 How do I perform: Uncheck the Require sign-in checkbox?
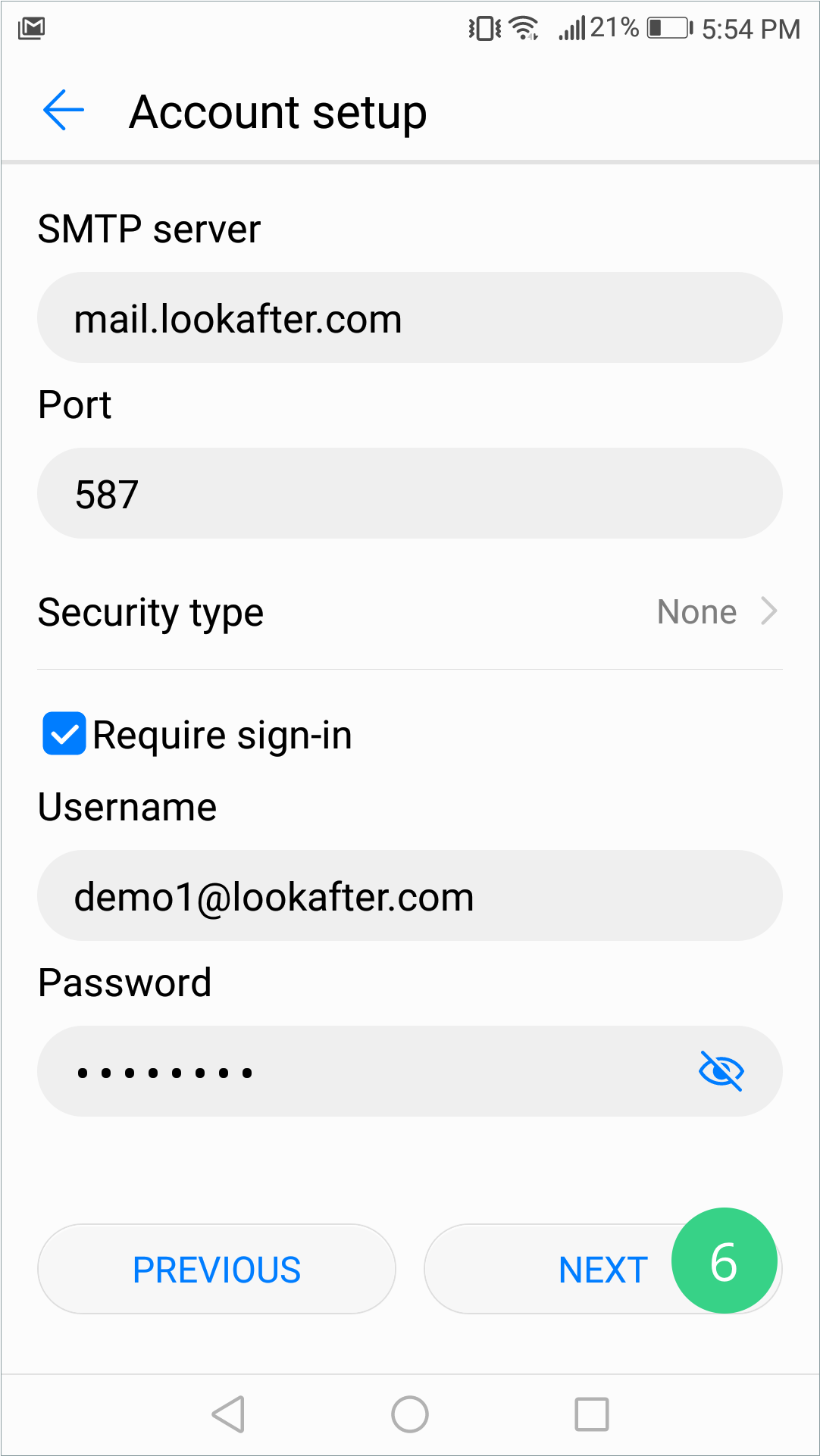coord(64,734)
